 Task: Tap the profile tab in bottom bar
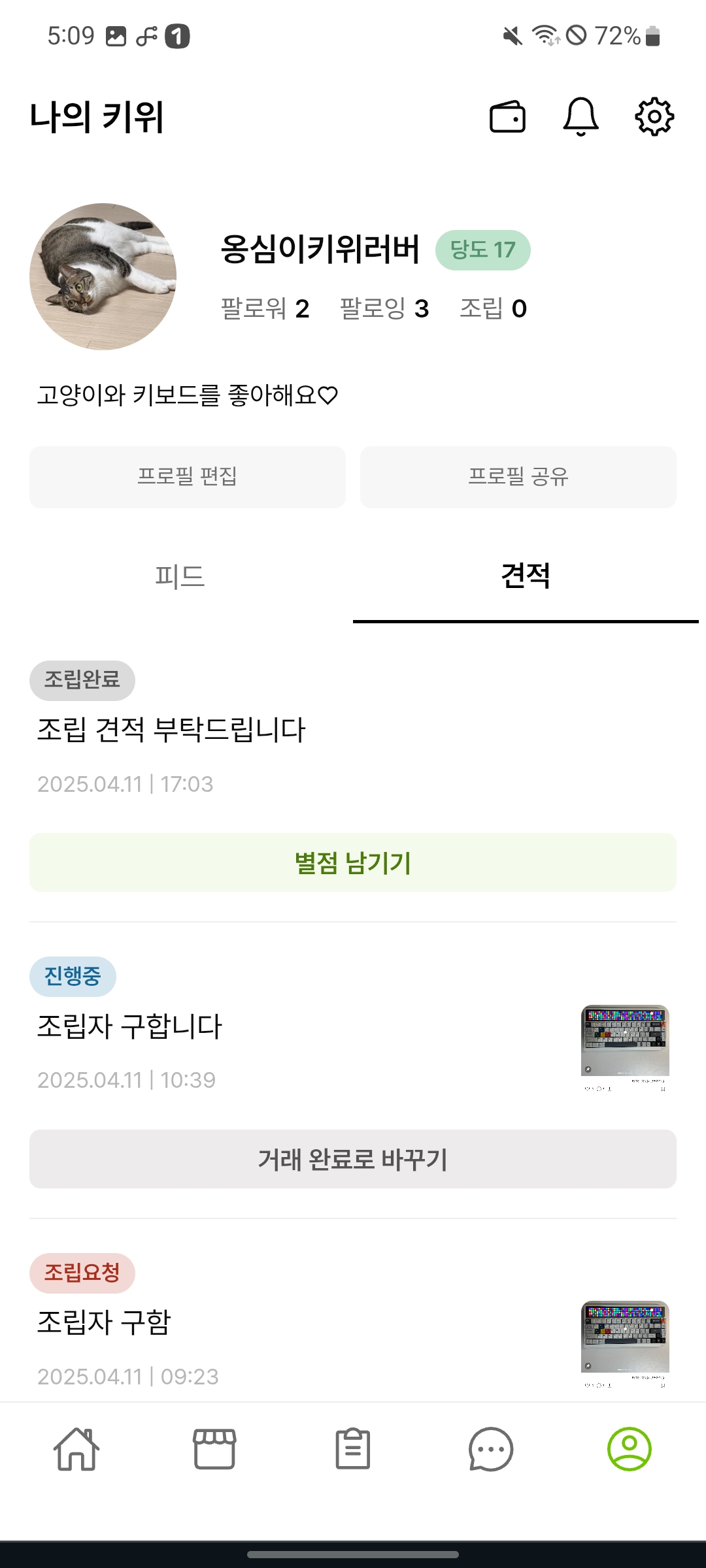coord(630,1449)
